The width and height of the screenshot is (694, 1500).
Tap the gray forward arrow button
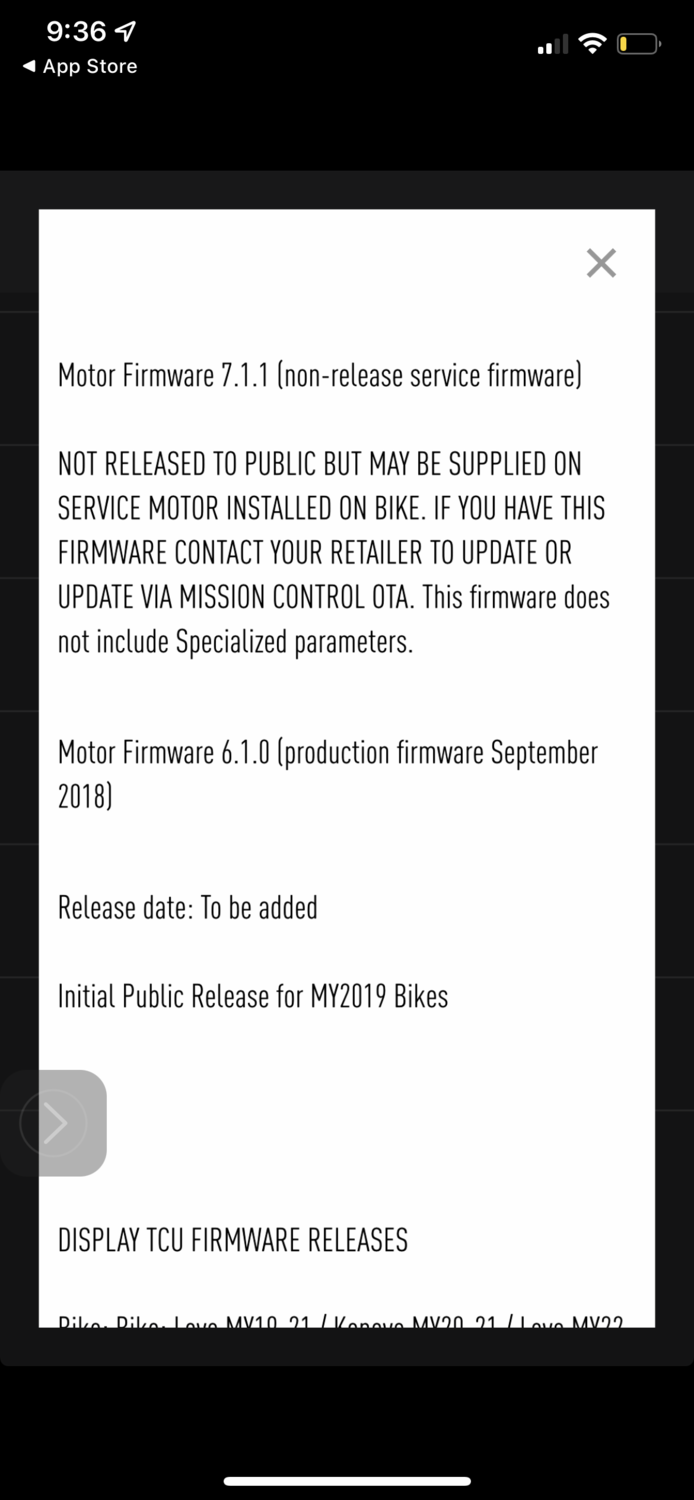click(x=55, y=1123)
